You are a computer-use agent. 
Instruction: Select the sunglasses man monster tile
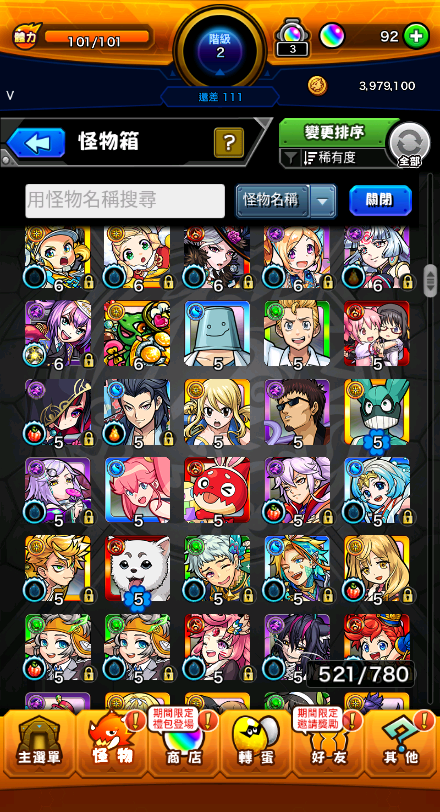pos(297,412)
